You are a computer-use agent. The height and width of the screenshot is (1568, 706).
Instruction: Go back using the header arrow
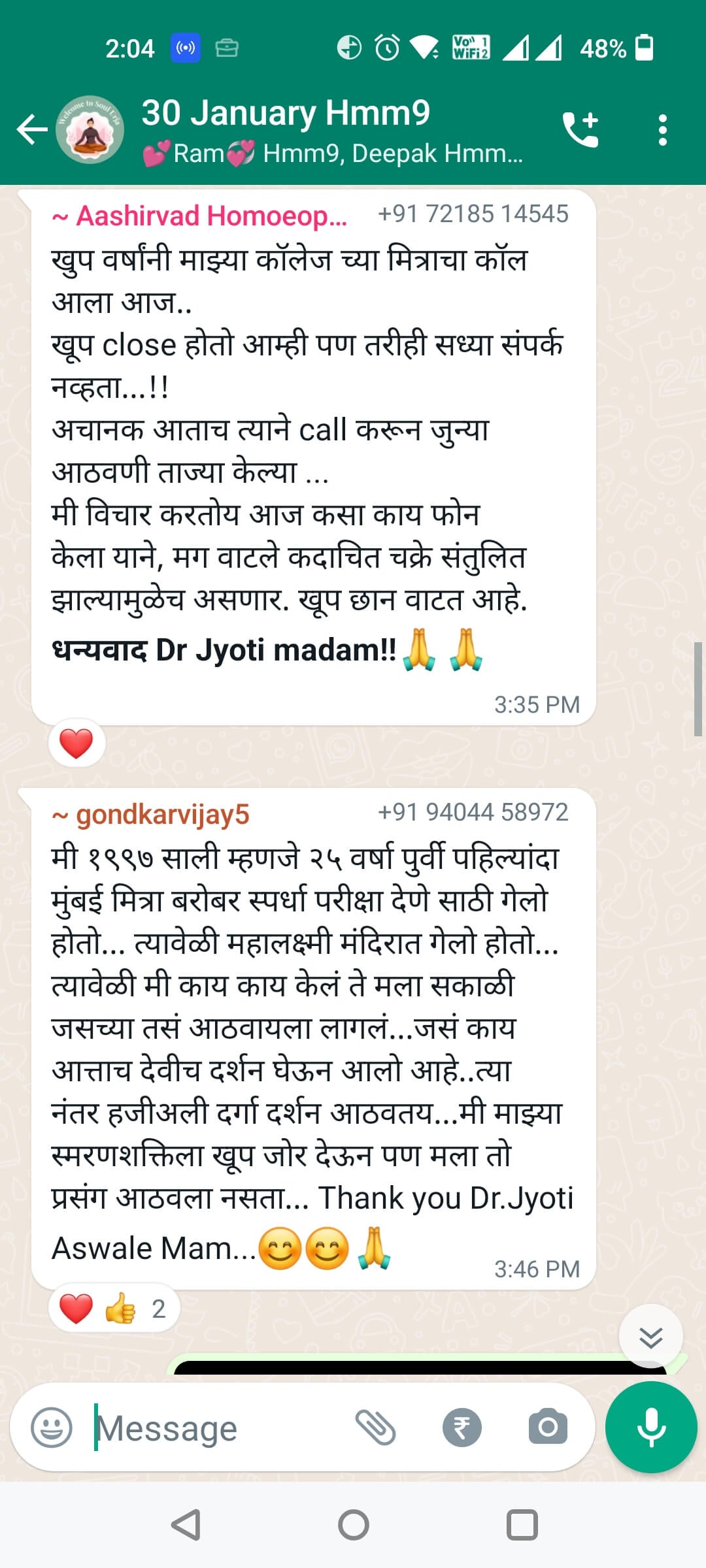point(31,129)
